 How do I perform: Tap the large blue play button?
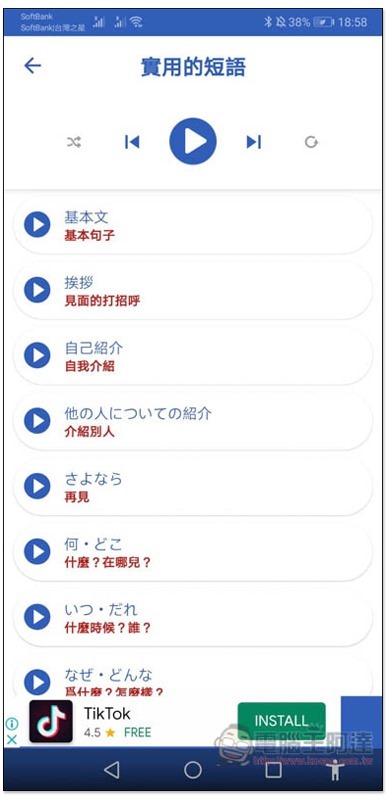tap(193, 141)
